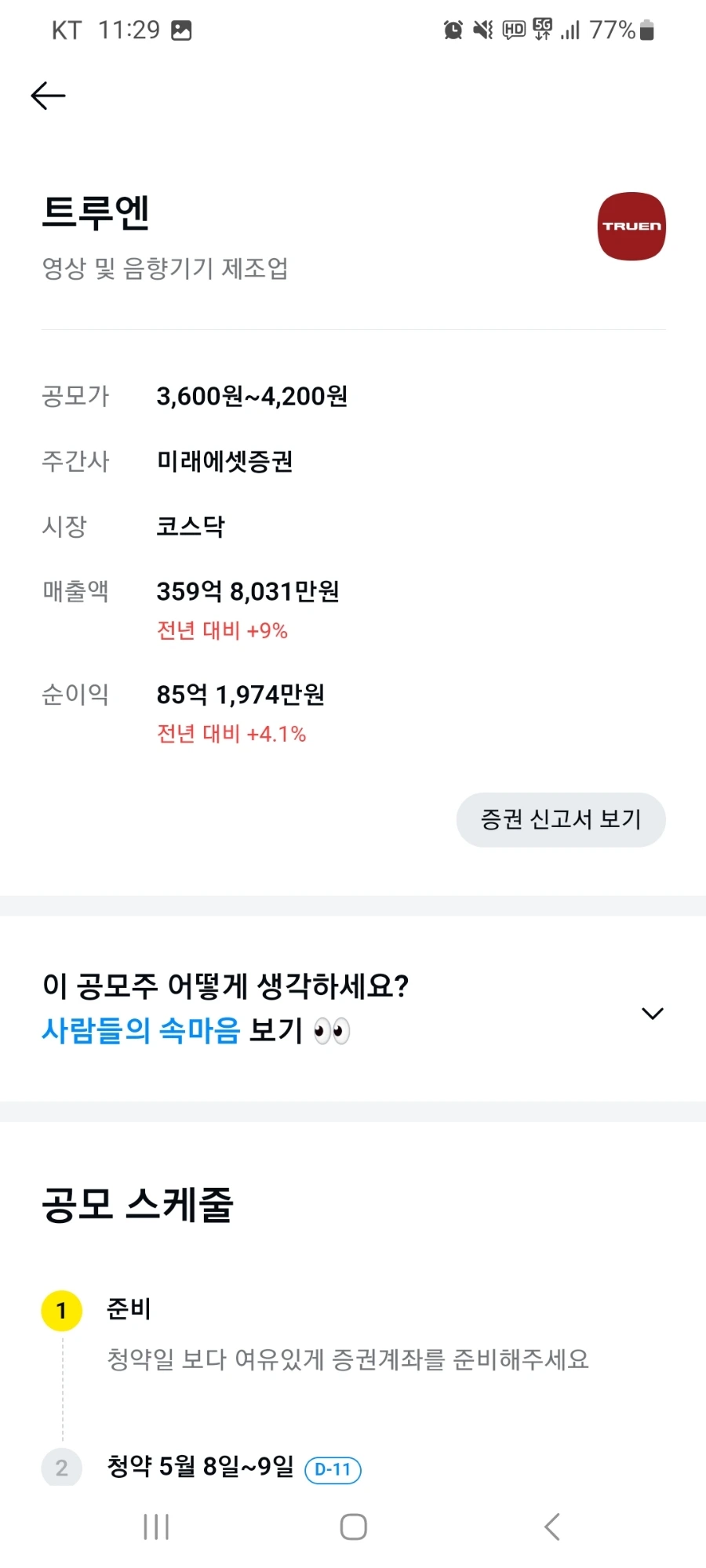706x1568 pixels.
Task: Tap the navigation bar back button
Action: pyautogui.click(x=550, y=1526)
